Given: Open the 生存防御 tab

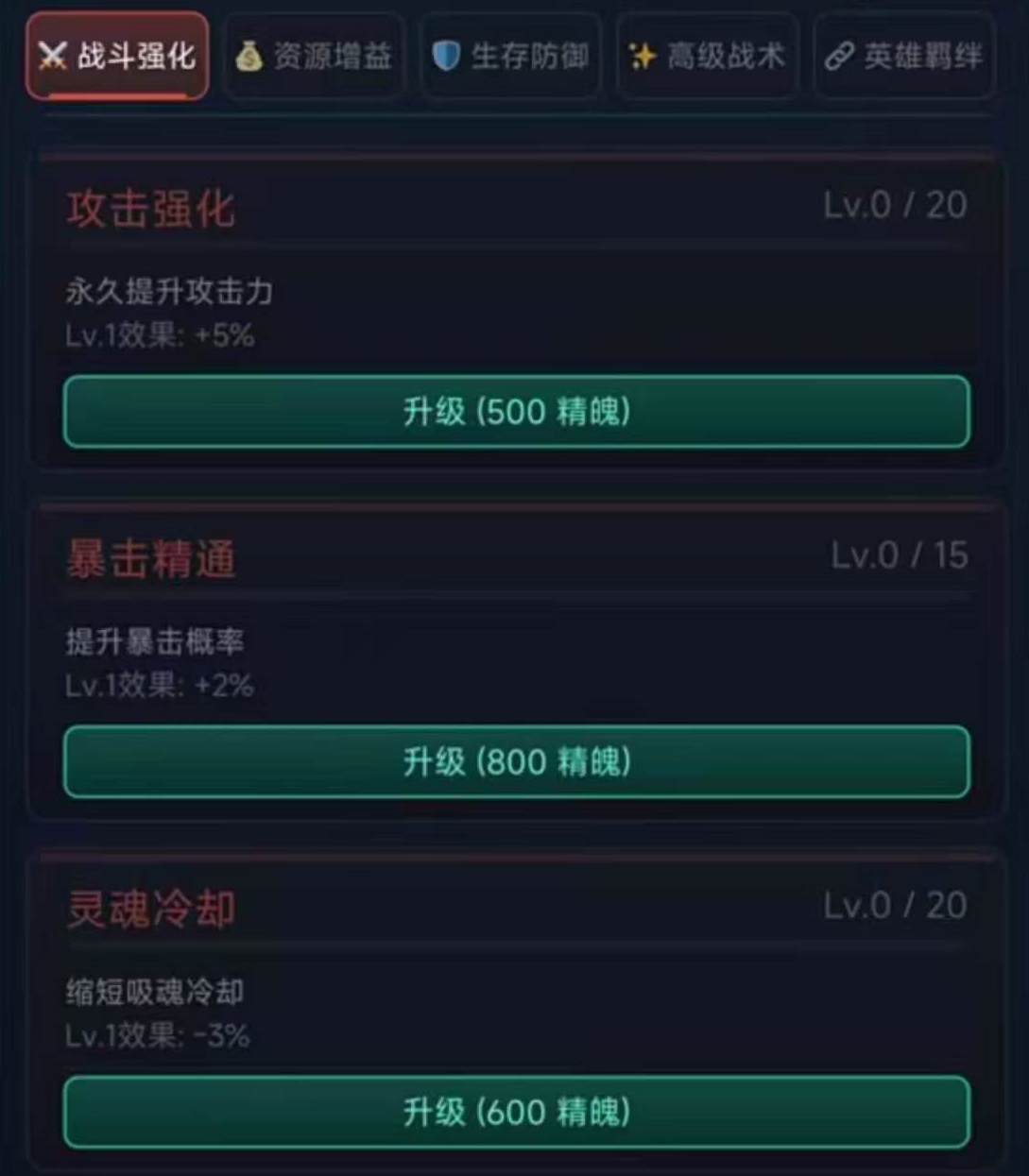Looking at the screenshot, I should (x=510, y=57).
